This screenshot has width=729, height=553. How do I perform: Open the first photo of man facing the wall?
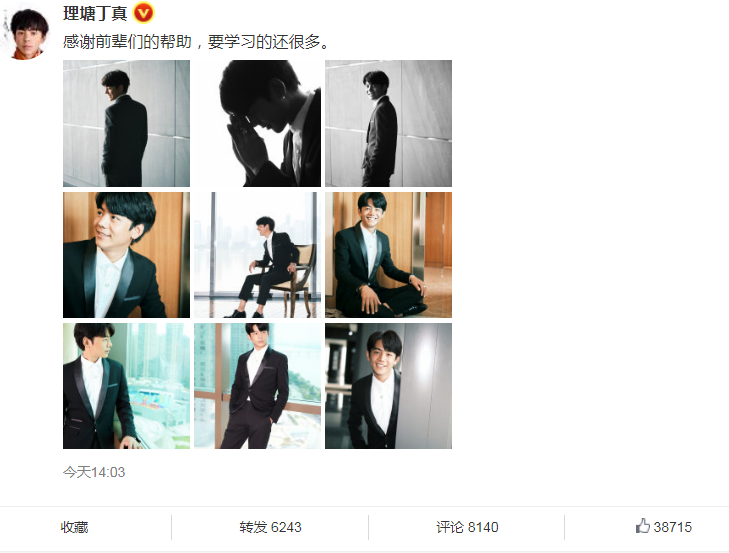point(126,123)
